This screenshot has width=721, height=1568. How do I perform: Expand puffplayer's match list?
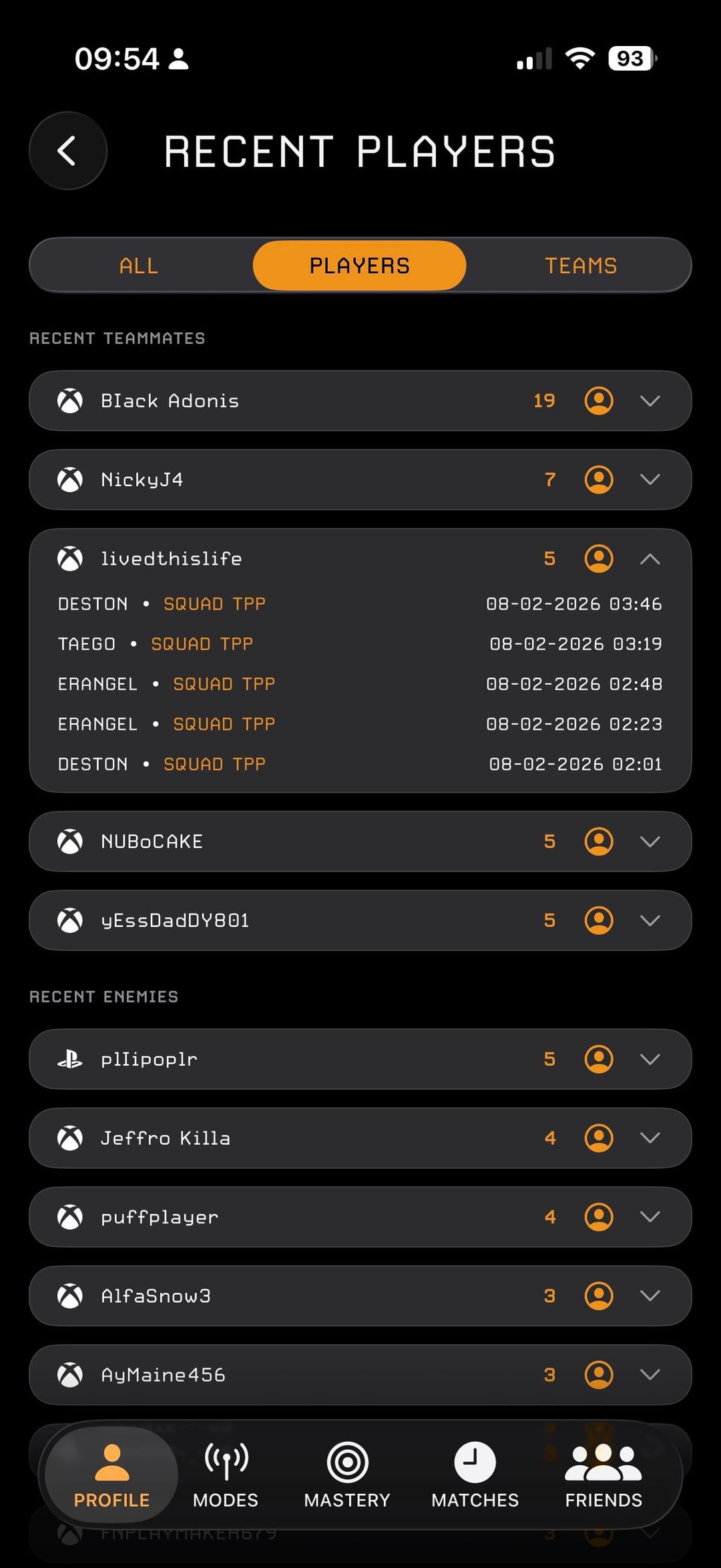pyautogui.click(x=650, y=1217)
